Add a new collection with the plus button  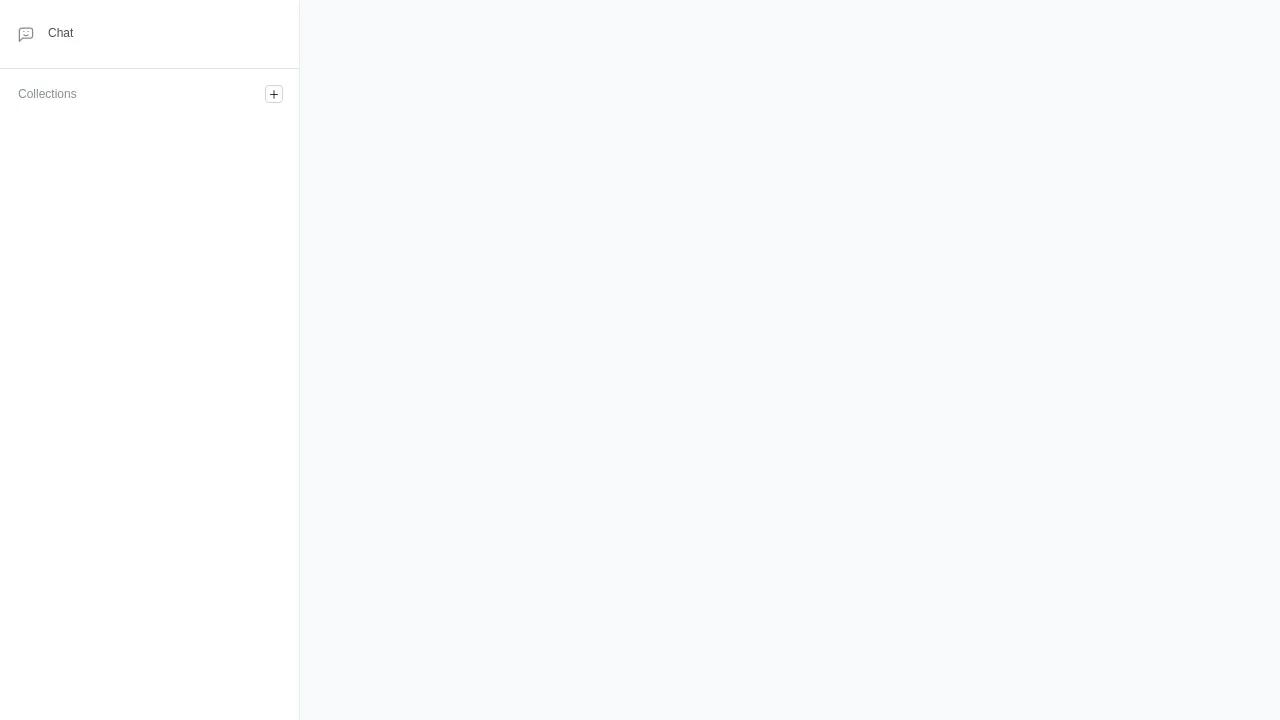click(x=274, y=94)
